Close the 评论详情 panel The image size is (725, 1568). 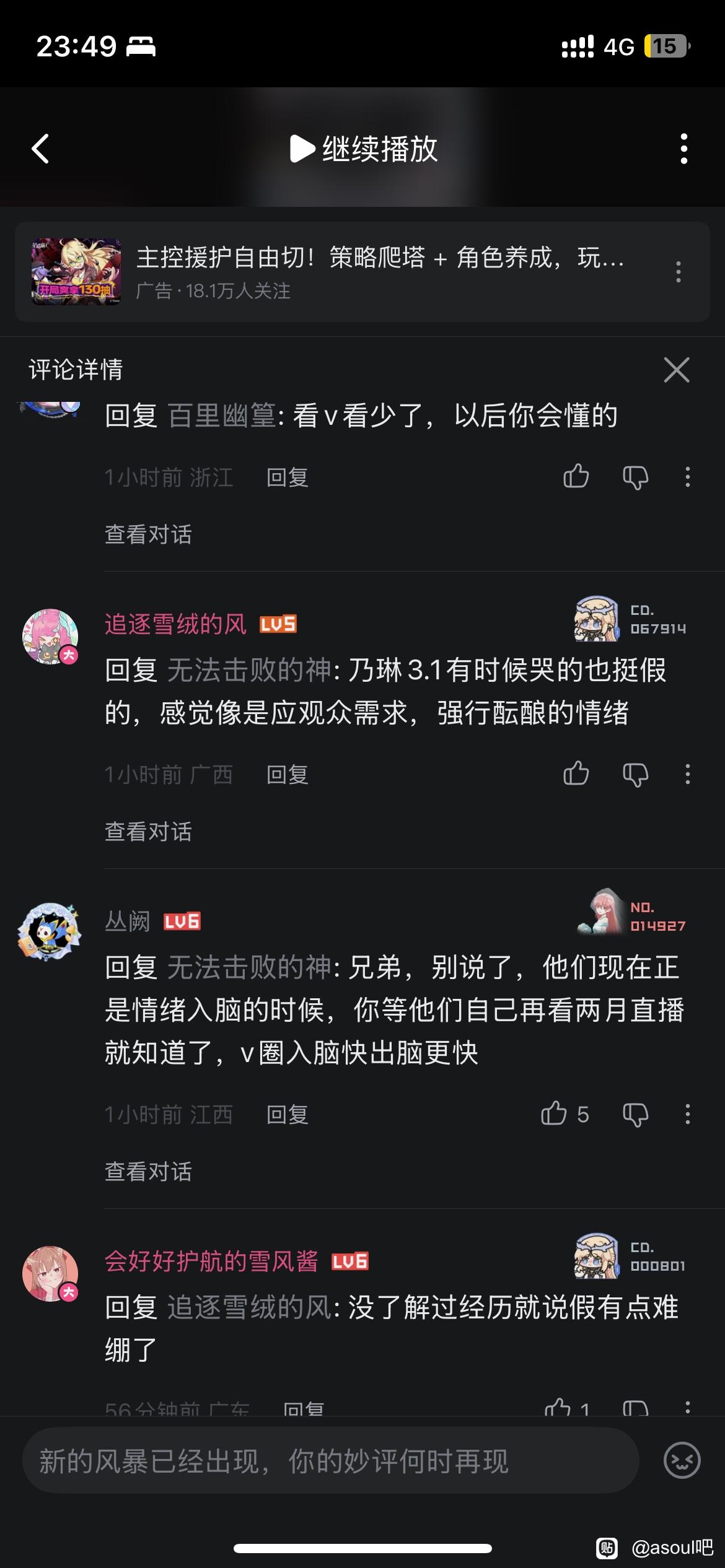(x=677, y=370)
